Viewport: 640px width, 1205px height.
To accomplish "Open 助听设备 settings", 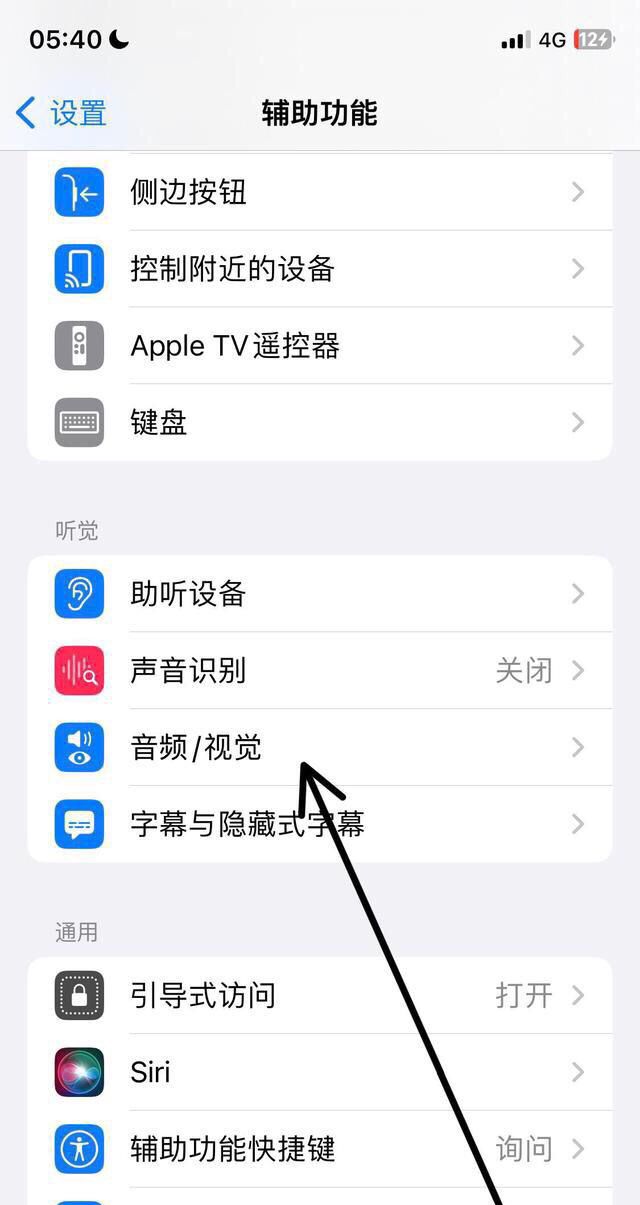I will [x=320, y=594].
